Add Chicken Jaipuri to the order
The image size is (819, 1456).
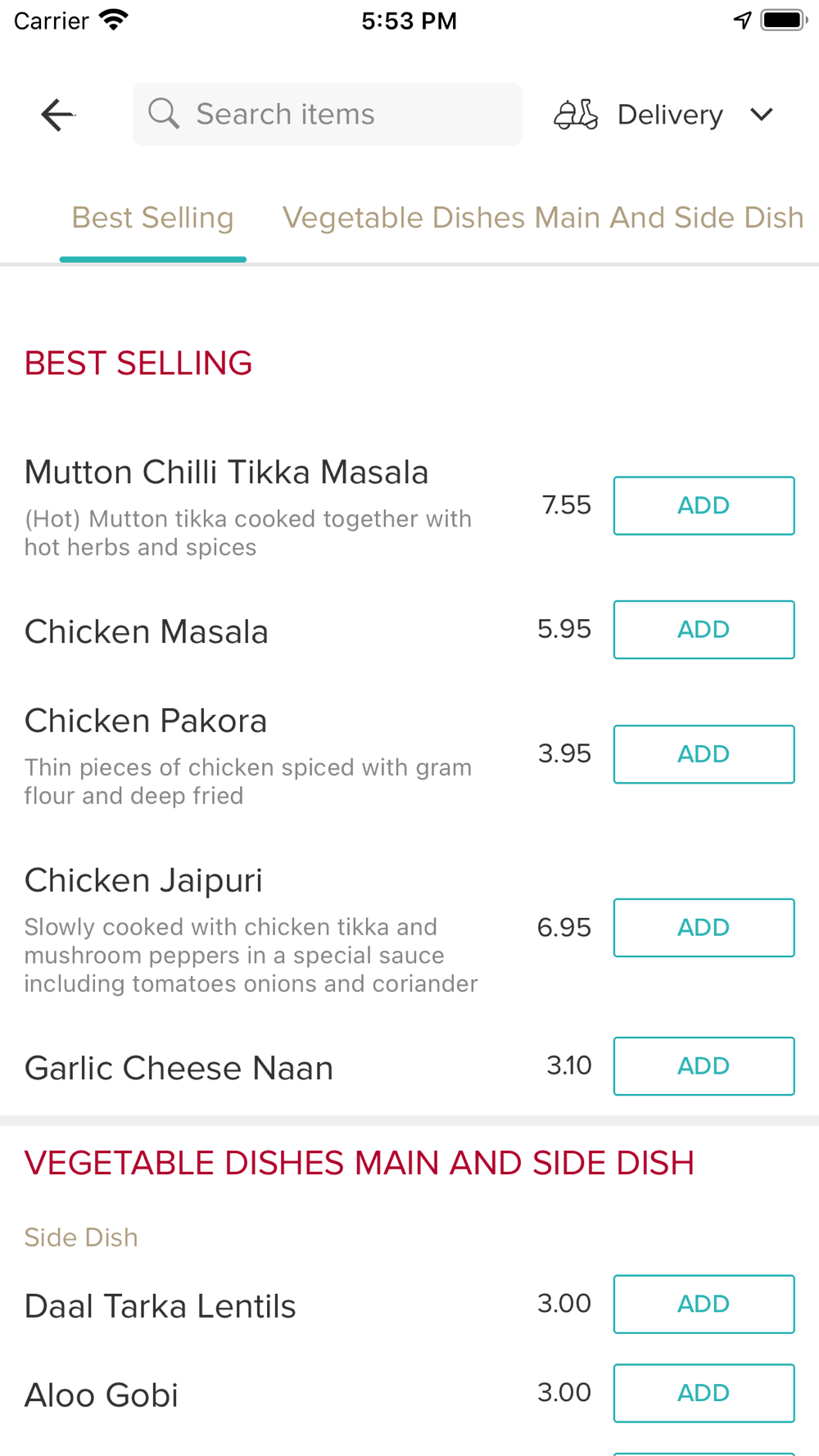(x=704, y=928)
